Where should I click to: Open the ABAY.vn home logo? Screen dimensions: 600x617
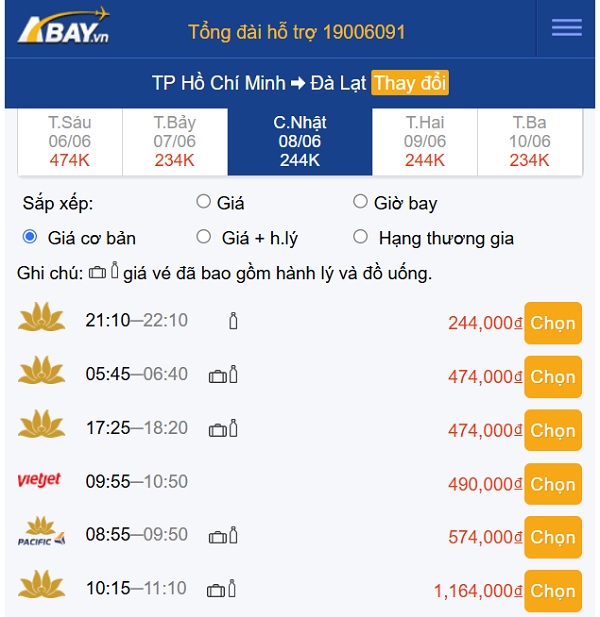coord(62,28)
